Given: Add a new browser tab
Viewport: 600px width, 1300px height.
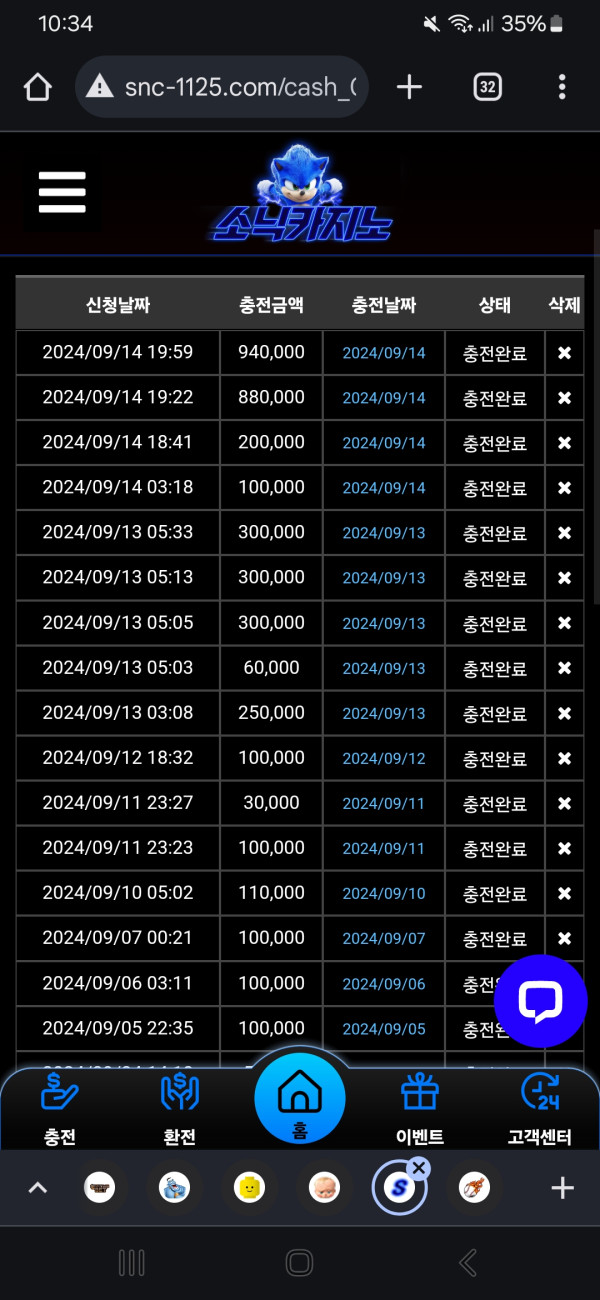Looking at the screenshot, I should (x=409, y=88).
